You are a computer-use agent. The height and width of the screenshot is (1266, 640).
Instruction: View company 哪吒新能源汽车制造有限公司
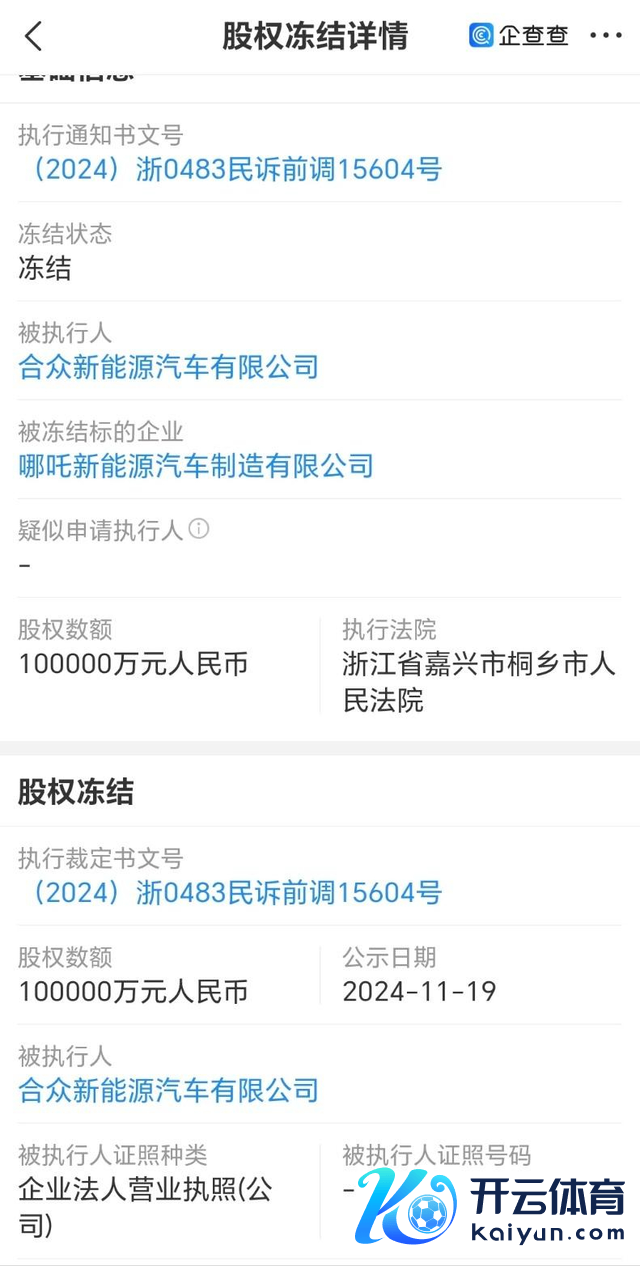click(x=196, y=465)
